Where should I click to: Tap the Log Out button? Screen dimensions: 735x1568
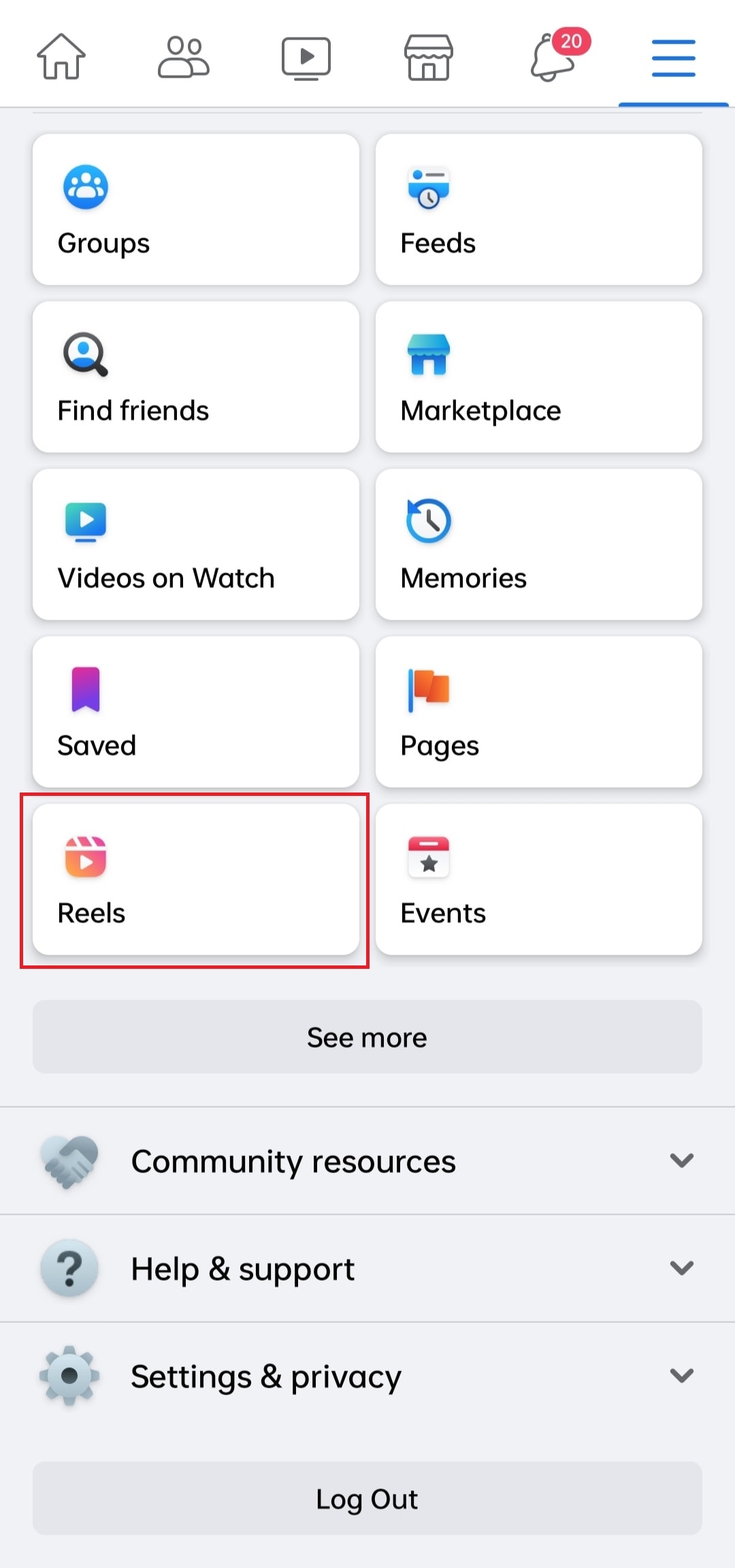click(x=367, y=1499)
